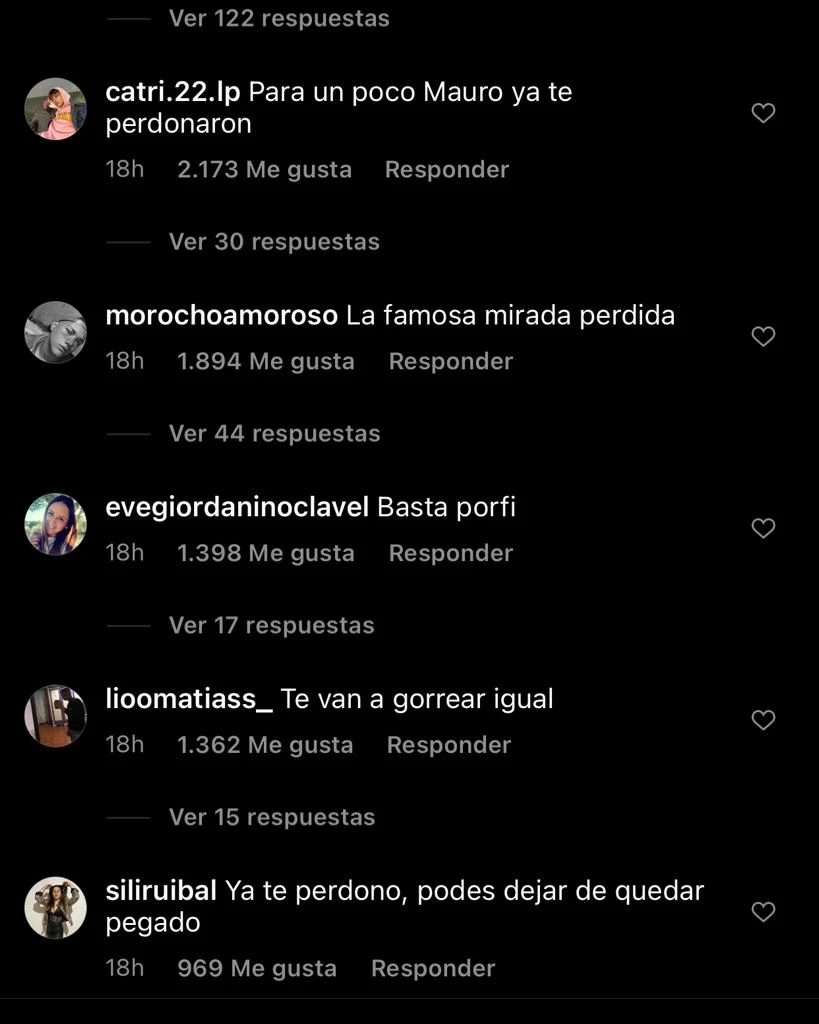819x1024 pixels.
Task: Expand Ver 17 respuestas
Action: [x=271, y=626]
